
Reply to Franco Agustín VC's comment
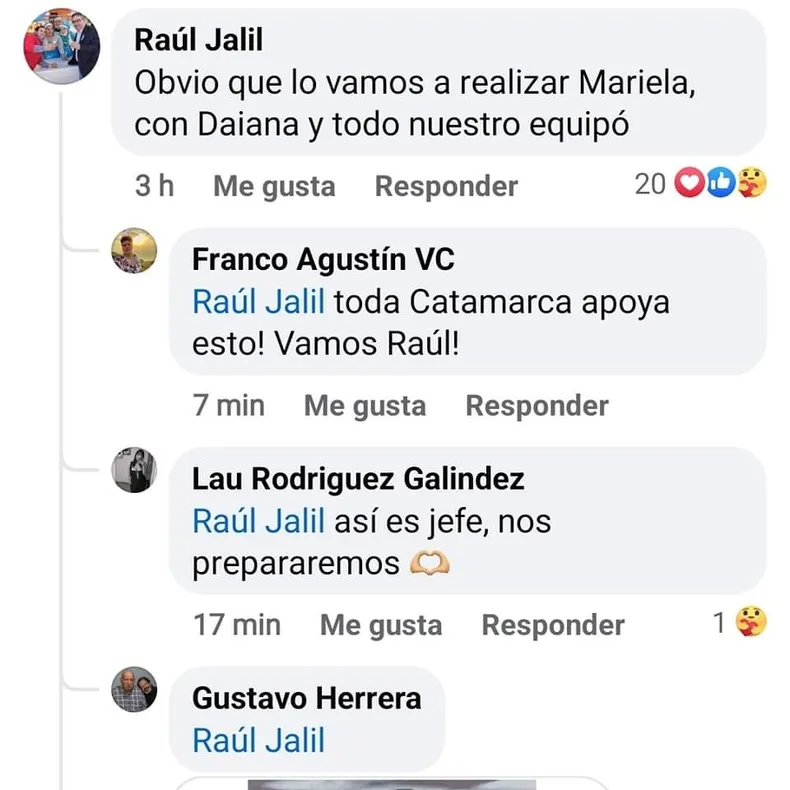pyautogui.click(x=537, y=405)
